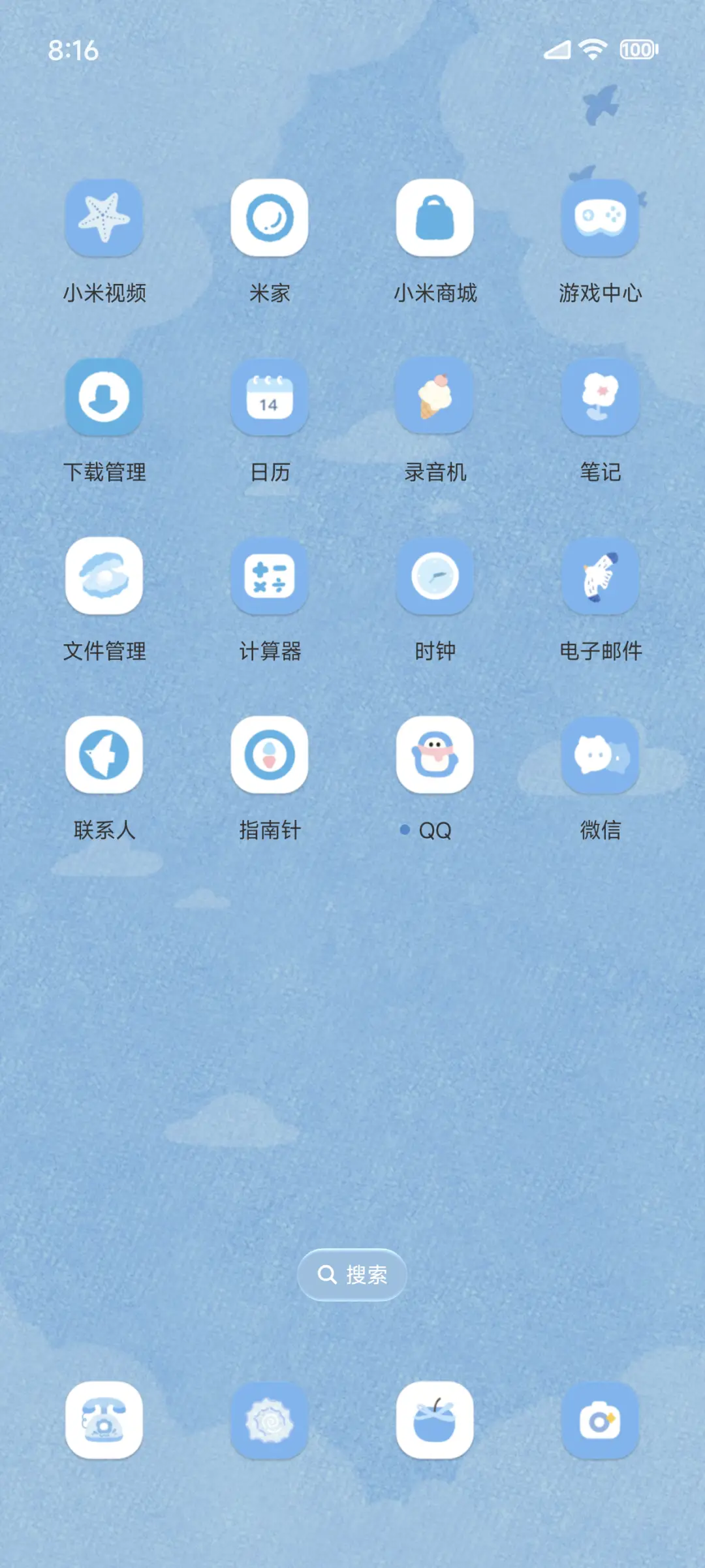Launch the 录音机 voice recorder

(435, 398)
